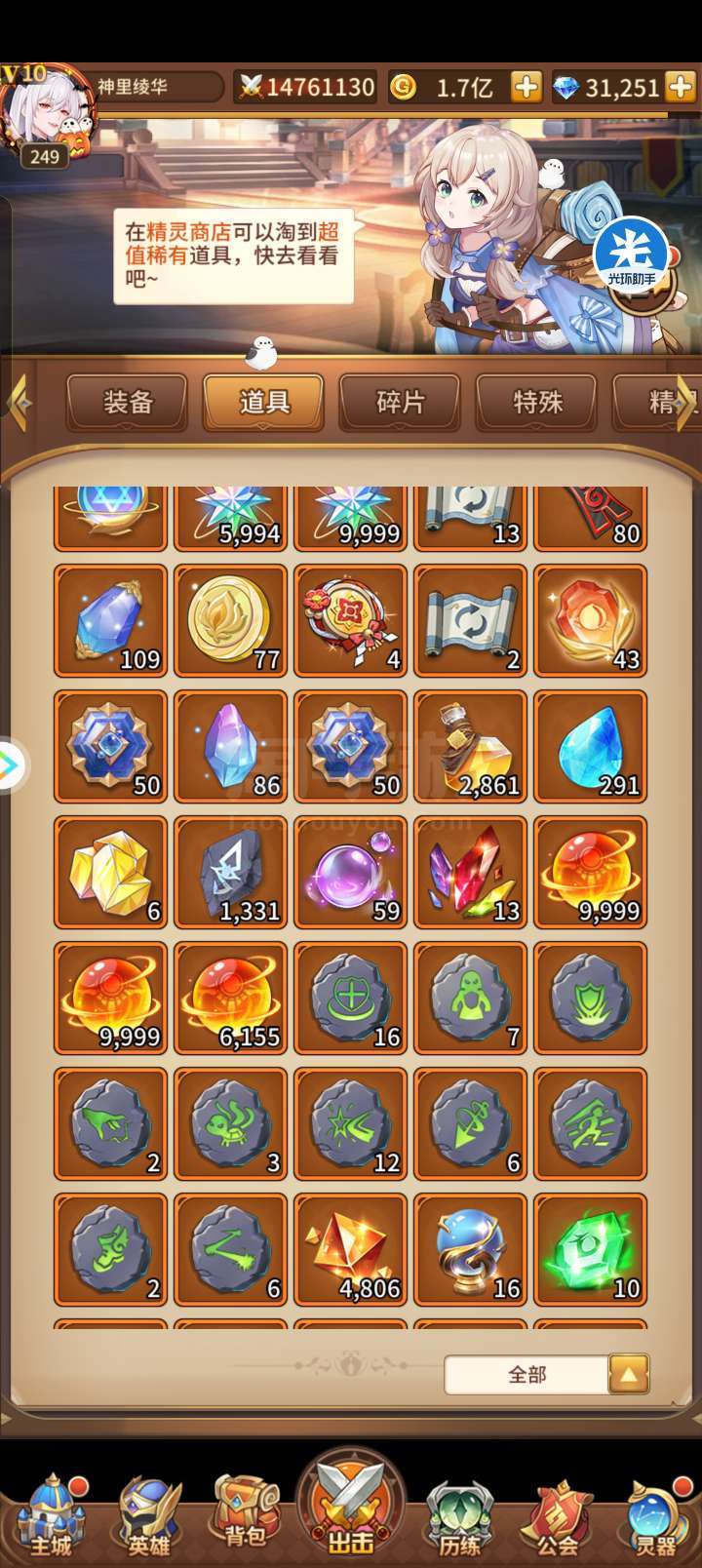The height and width of the screenshot is (1568, 702).
Task: Switch to the 装备 tab
Action: [x=128, y=402]
